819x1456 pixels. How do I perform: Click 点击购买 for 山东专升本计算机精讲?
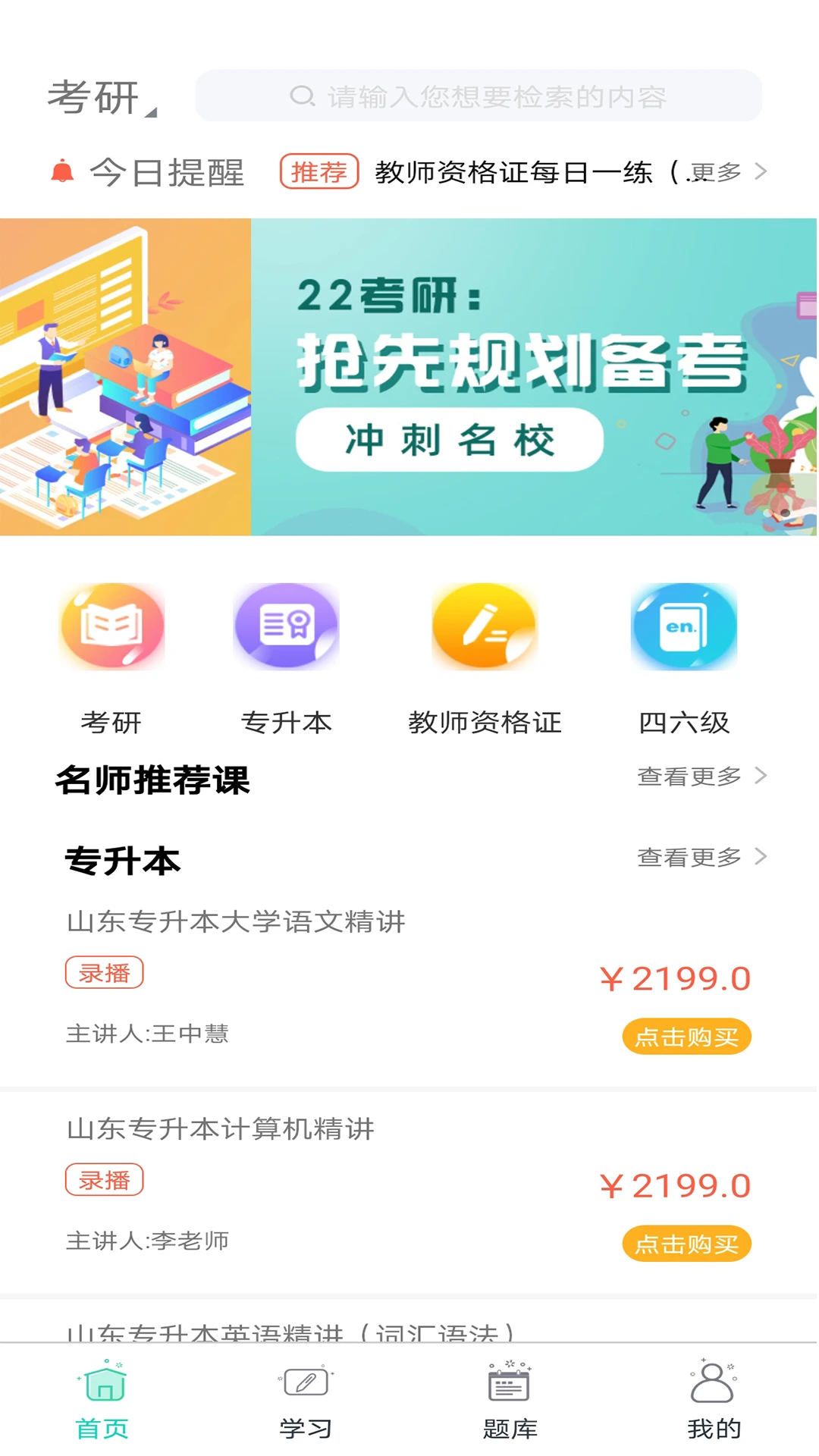tap(686, 1243)
